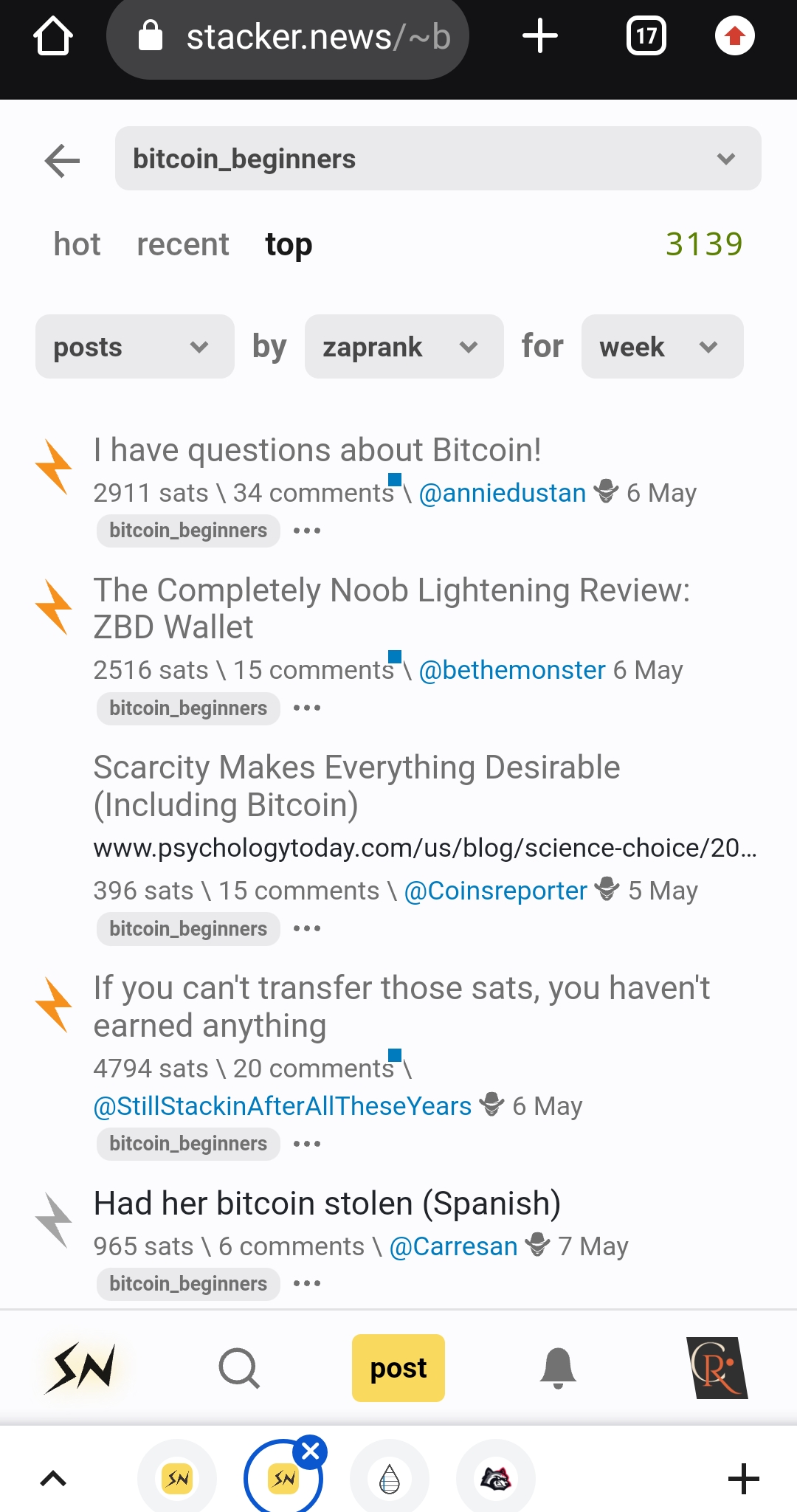The image size is (797, 1512).
Task: Open the notifications bell
Action: click(x=558, y=1368)
